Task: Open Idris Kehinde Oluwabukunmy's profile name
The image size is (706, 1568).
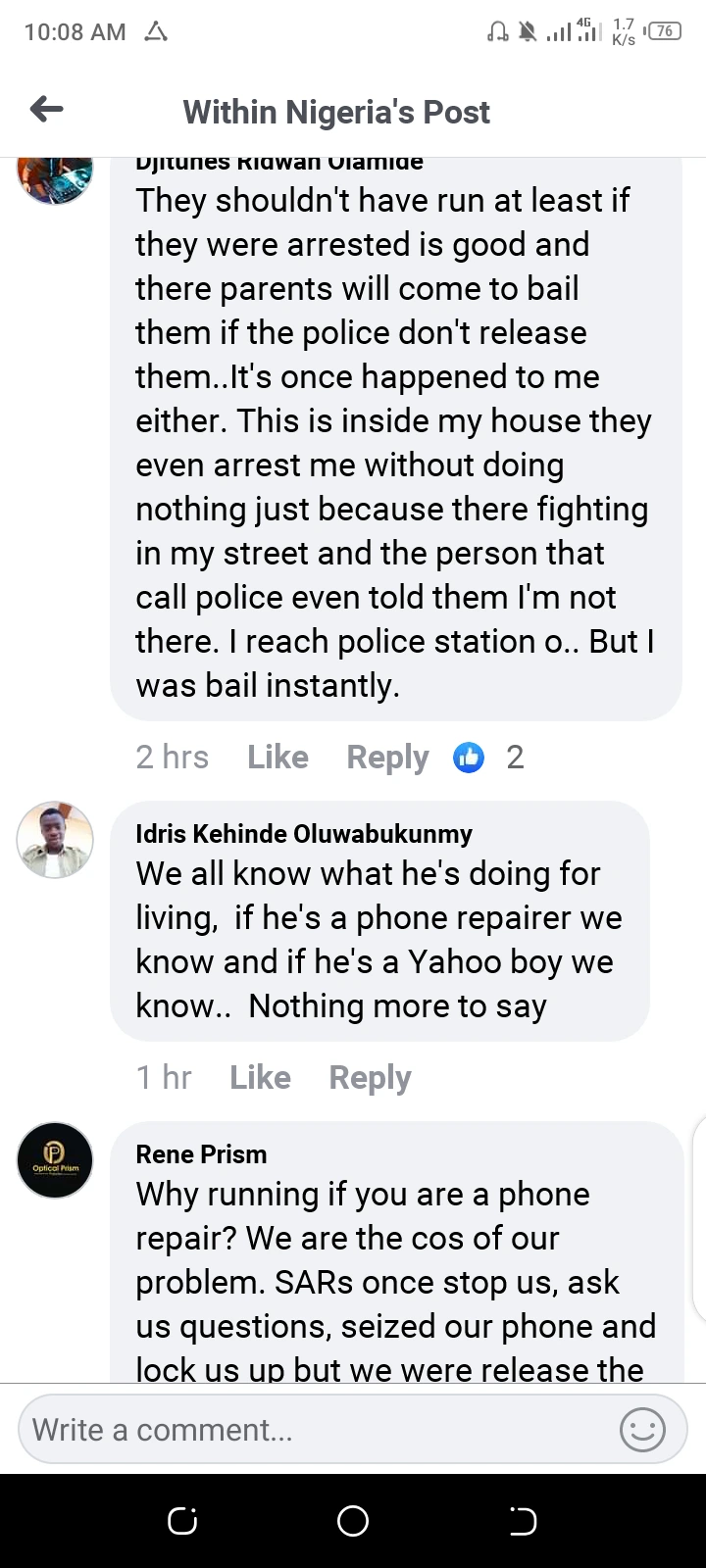Action: 303,834
